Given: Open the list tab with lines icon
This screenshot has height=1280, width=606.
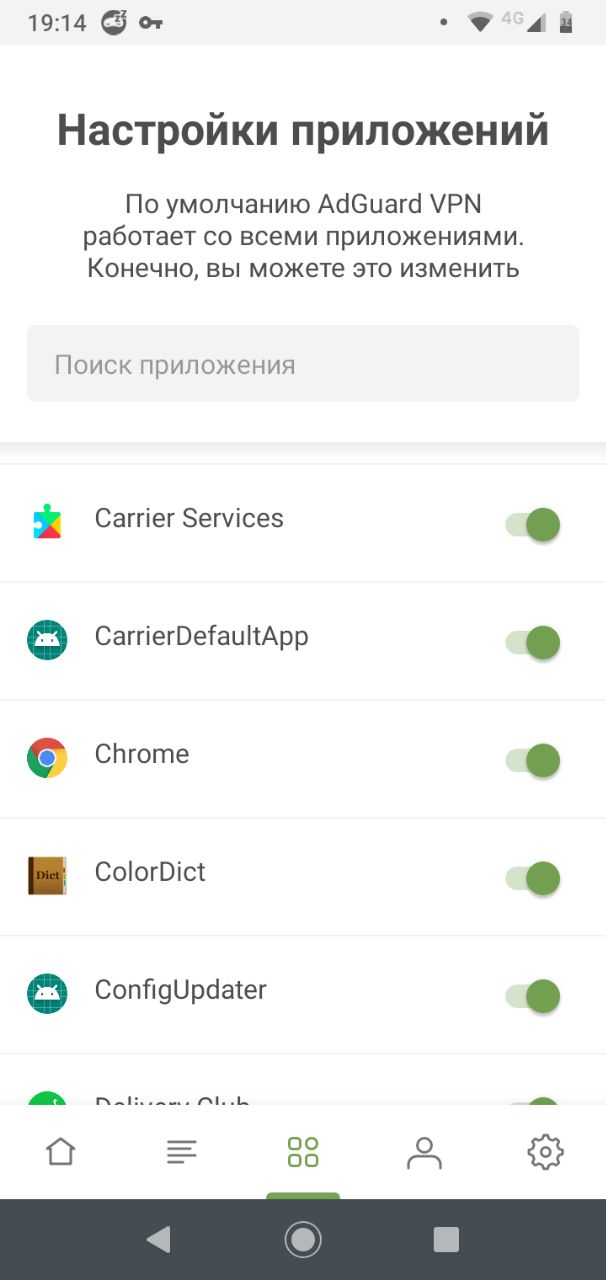Looking at the screenshot, I should coord(182,1152).
